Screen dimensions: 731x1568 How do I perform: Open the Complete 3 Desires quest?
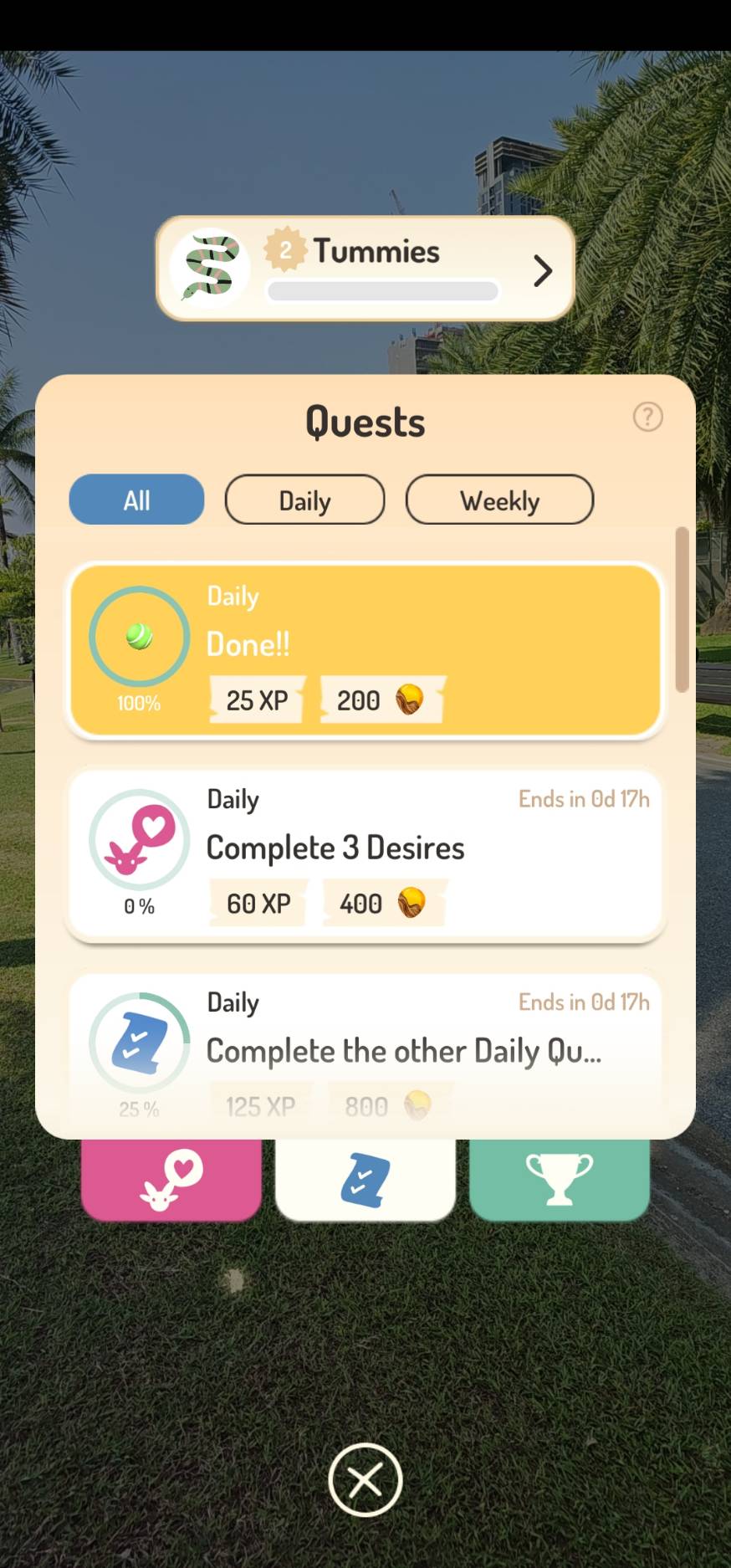click(365, 855)
